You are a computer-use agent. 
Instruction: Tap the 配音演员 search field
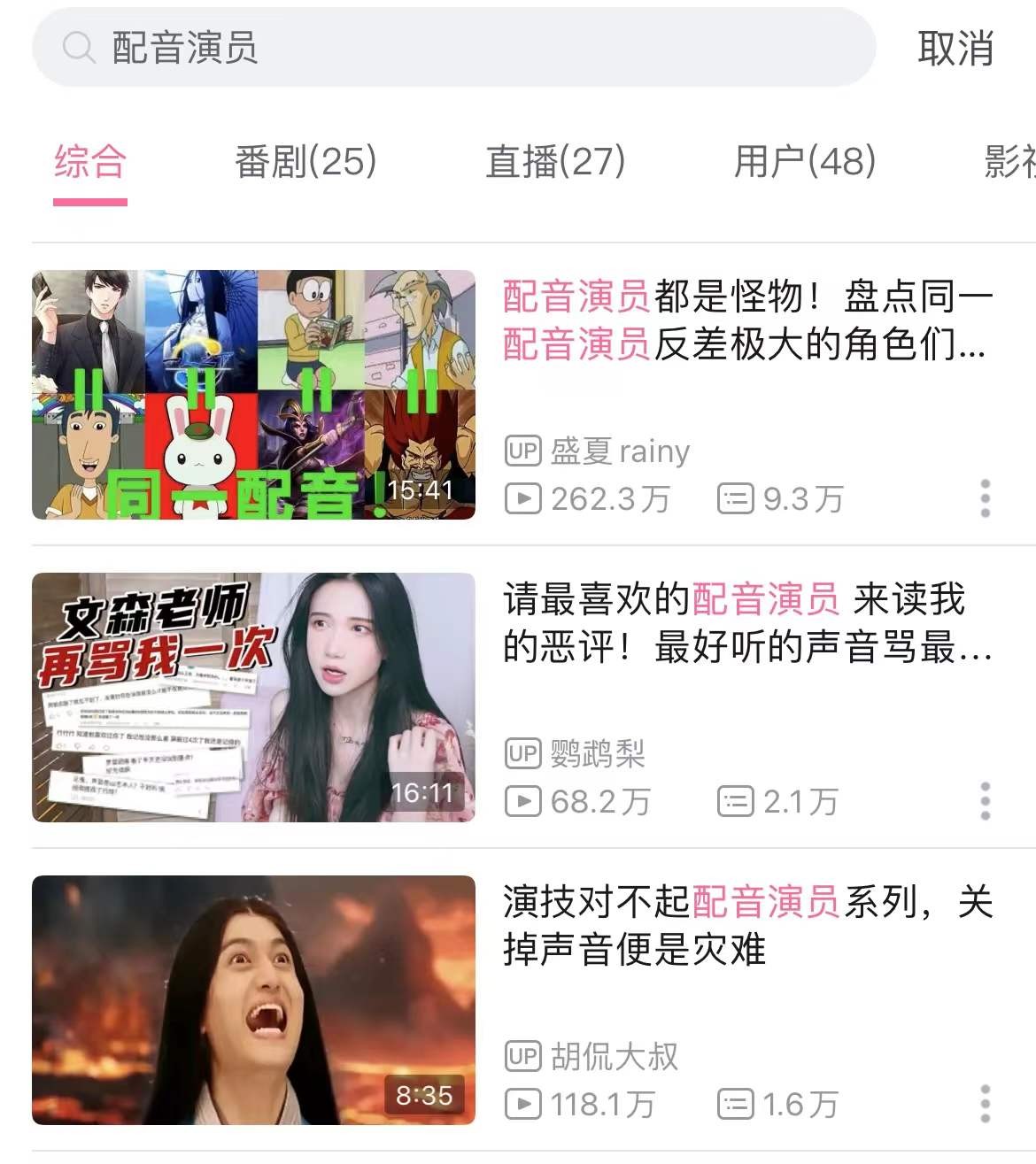coord(452,48)
